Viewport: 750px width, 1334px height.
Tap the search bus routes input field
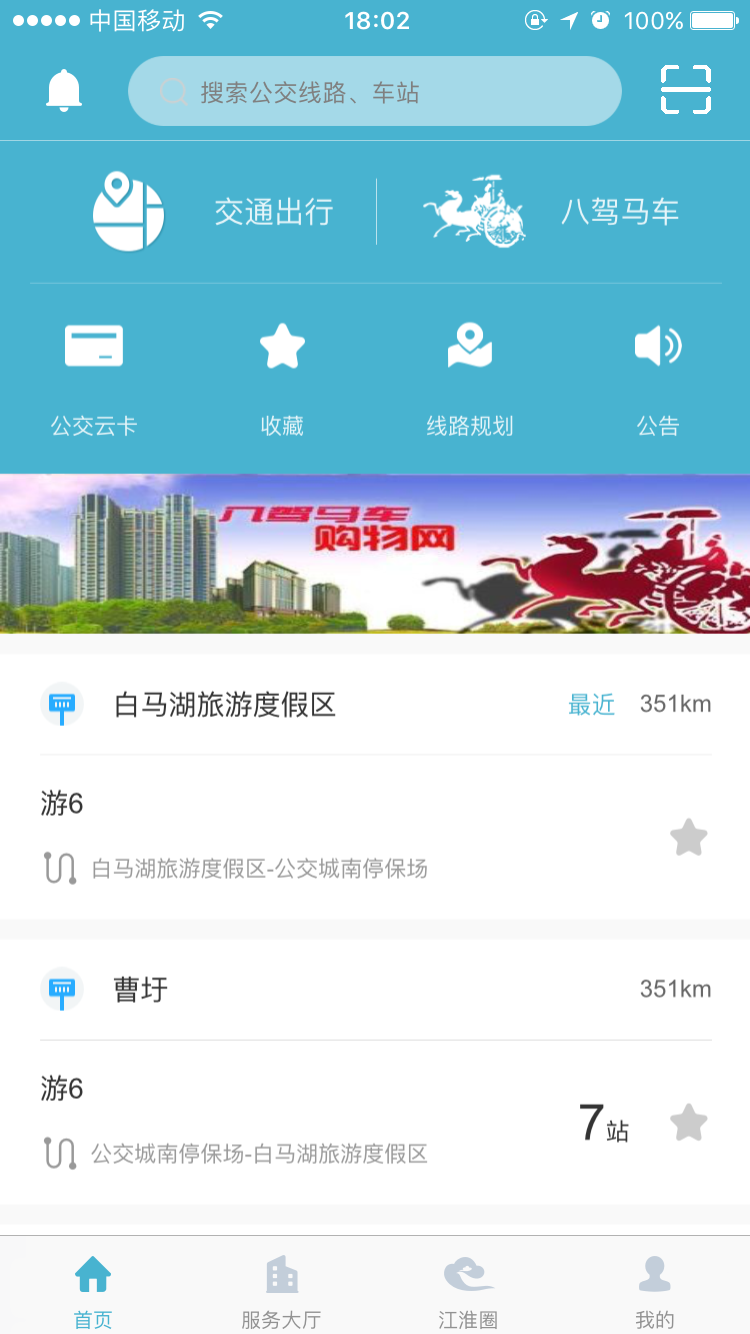374,89
